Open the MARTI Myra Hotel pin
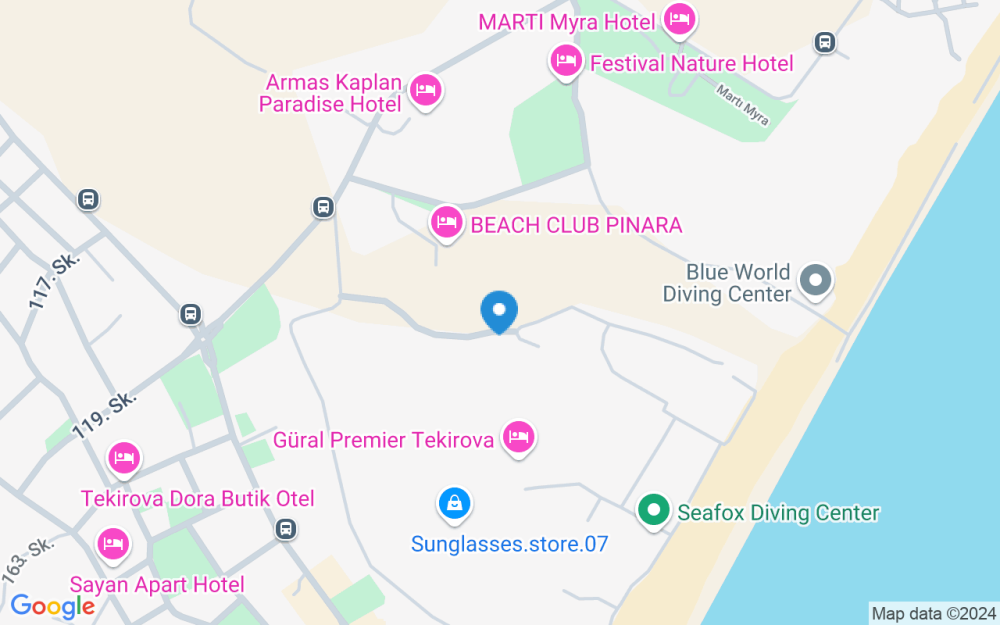The image size is (1000, 625). [x=680, y=18]
